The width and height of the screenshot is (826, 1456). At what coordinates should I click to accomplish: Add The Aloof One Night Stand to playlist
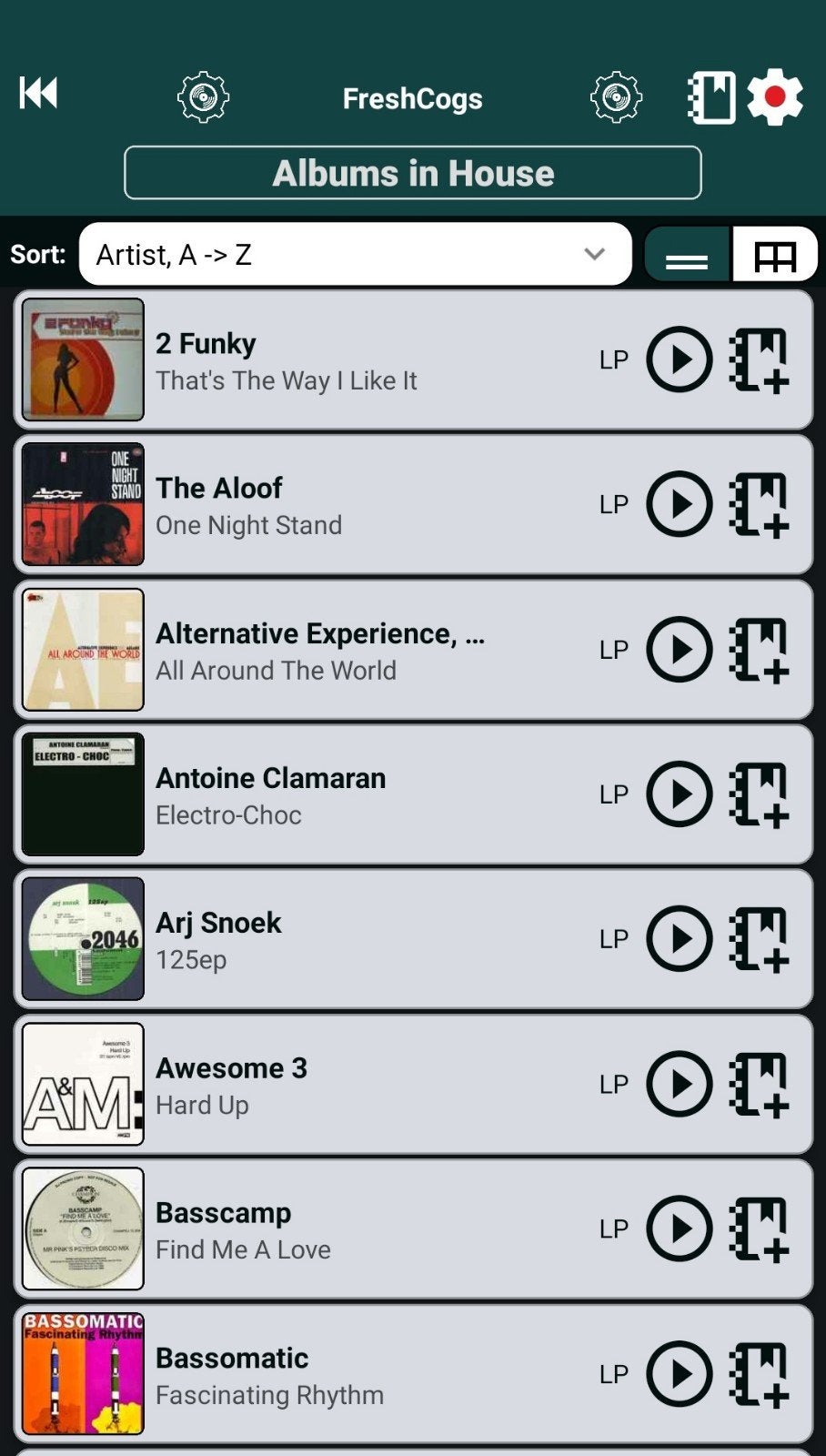coord(759,504)
